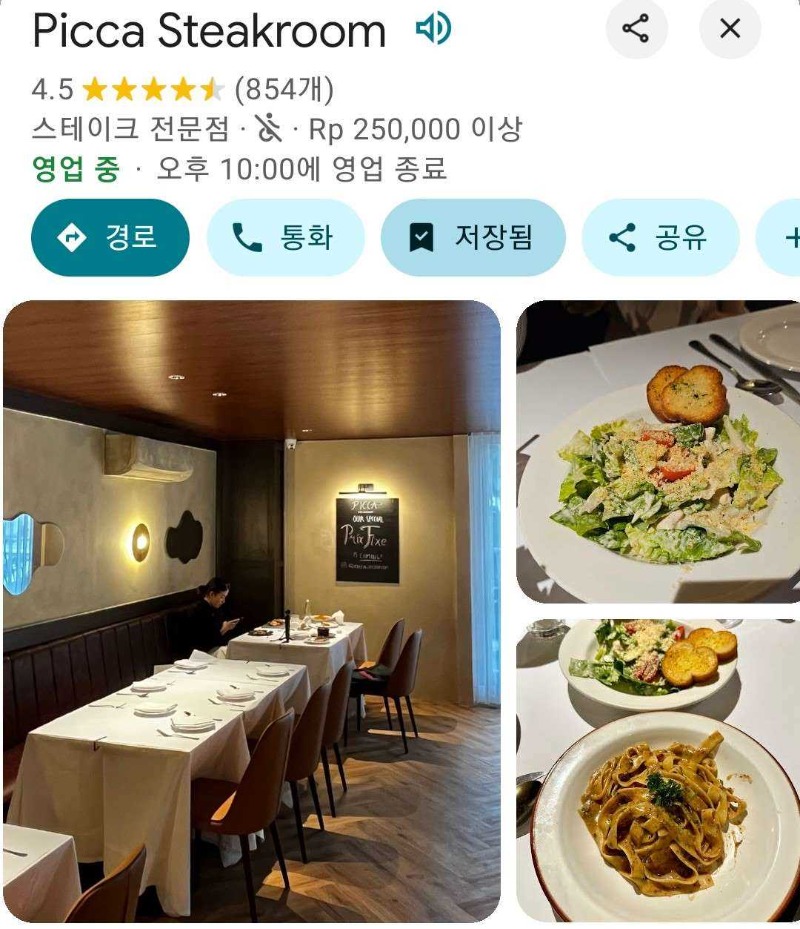This screenshot has width=800, height=929.
Task: Share this place via the top share icon
Action: click(636, 29)
